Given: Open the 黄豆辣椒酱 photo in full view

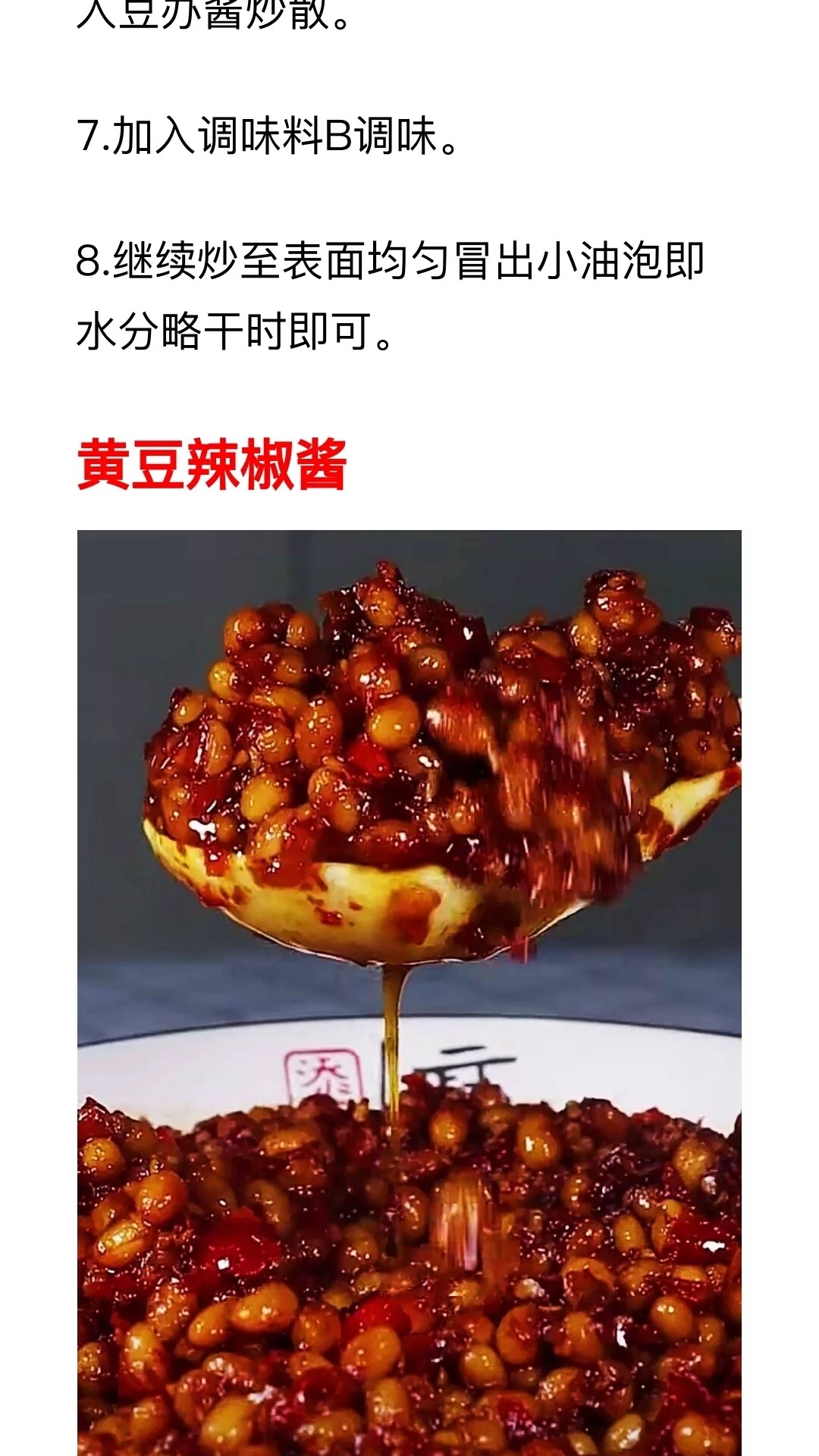Looking at the screenshot, I should [409, 986].
